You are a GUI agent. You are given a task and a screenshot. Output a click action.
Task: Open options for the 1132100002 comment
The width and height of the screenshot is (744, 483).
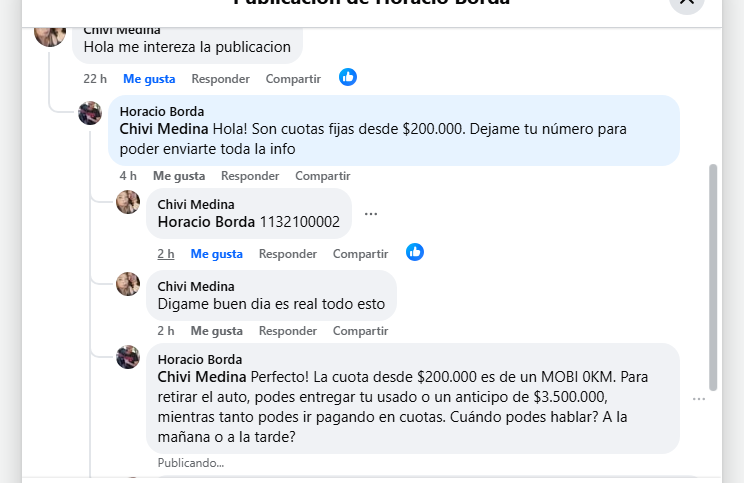(371, 214)
